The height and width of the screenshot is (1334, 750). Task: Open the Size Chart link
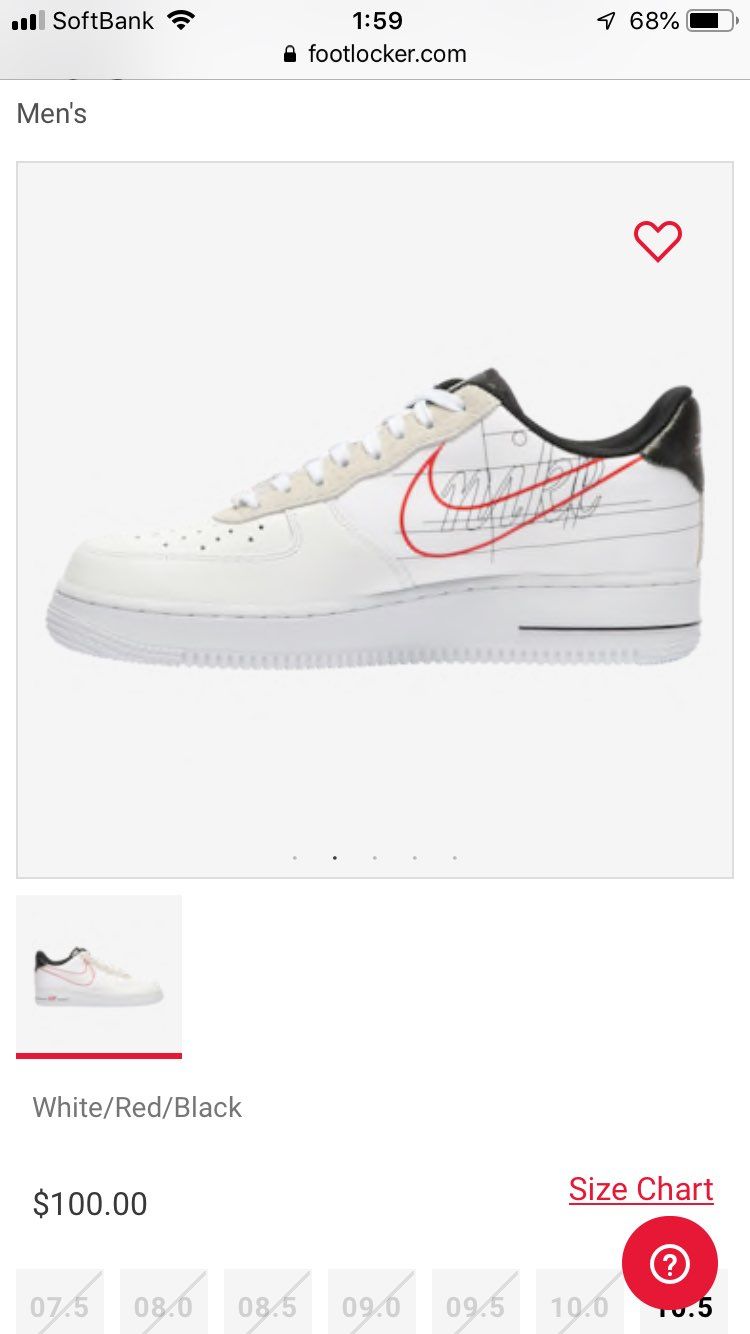[x=641, y=1189]
